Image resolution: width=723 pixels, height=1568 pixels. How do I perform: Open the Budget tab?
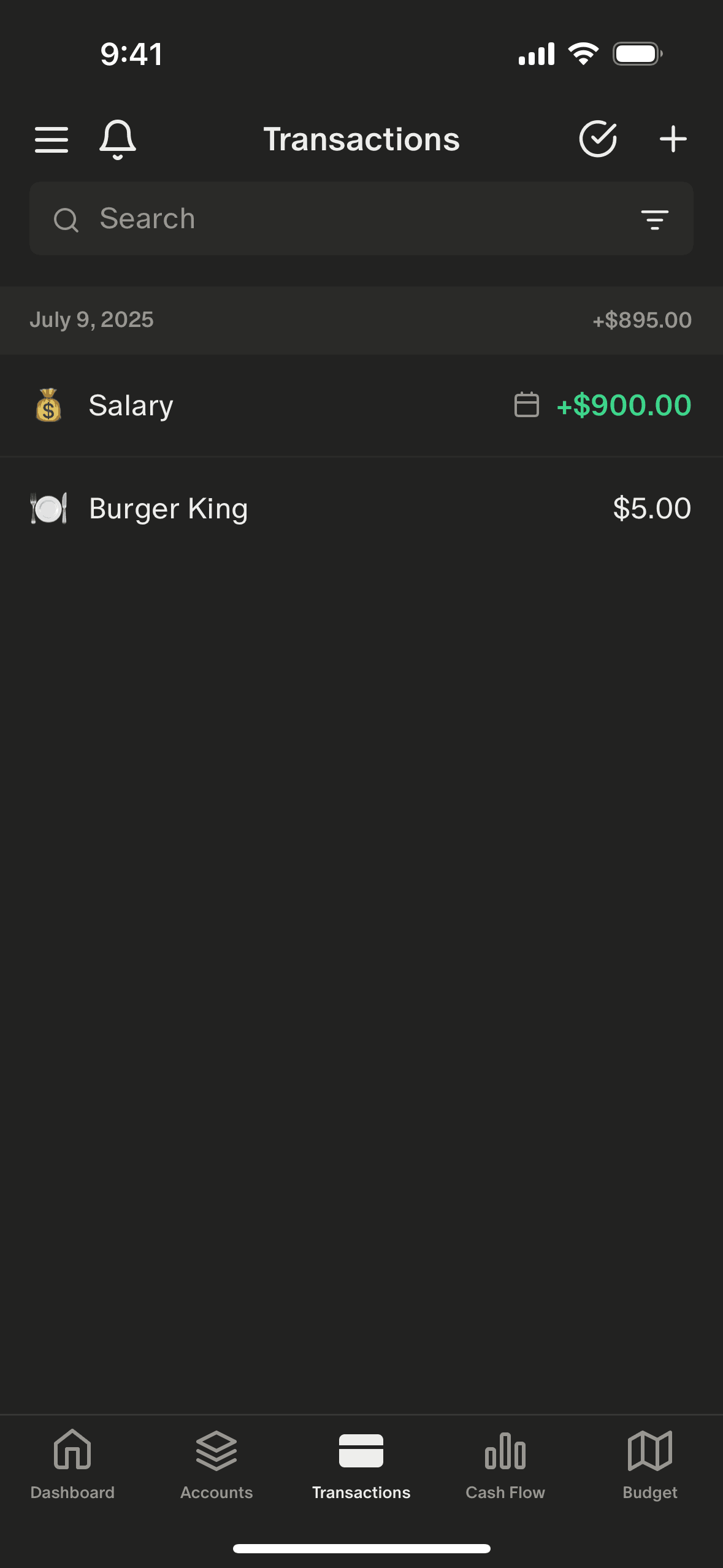650,1464
